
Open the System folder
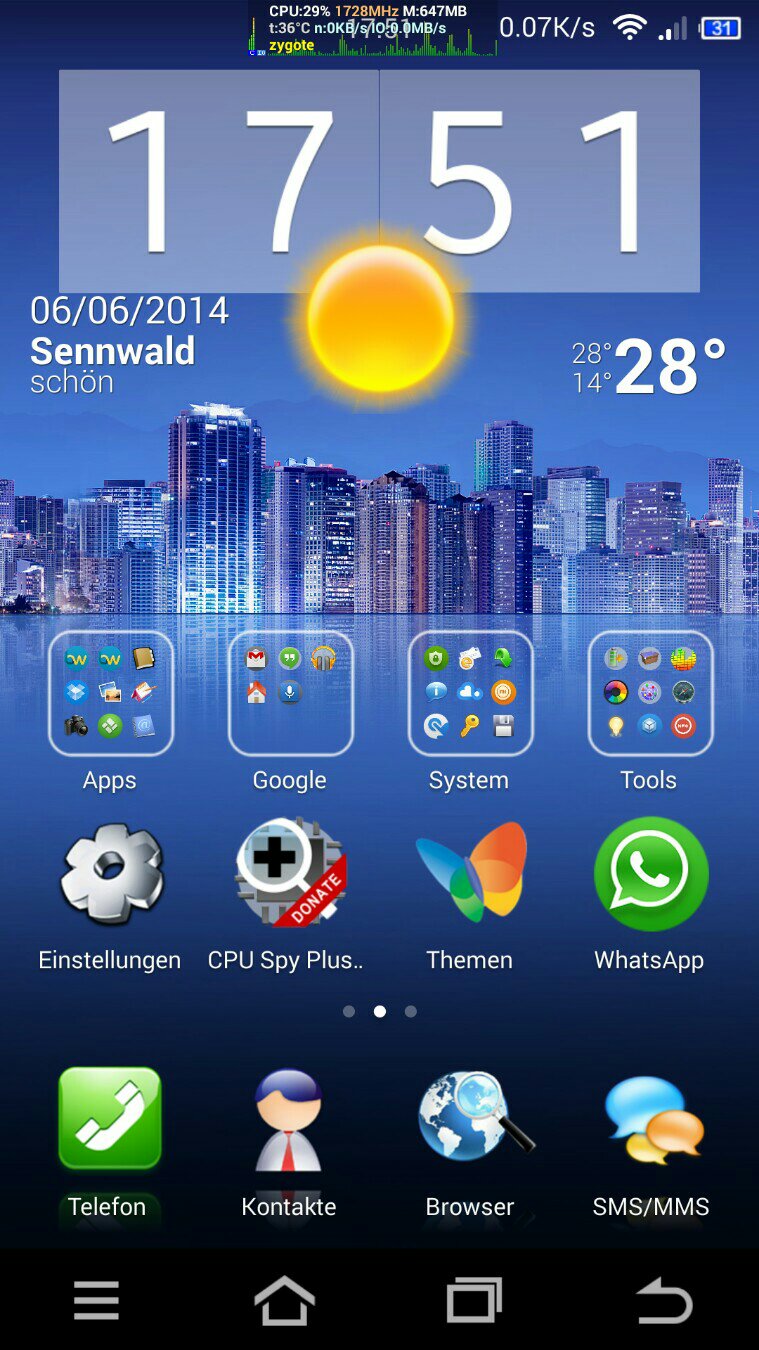470,693
